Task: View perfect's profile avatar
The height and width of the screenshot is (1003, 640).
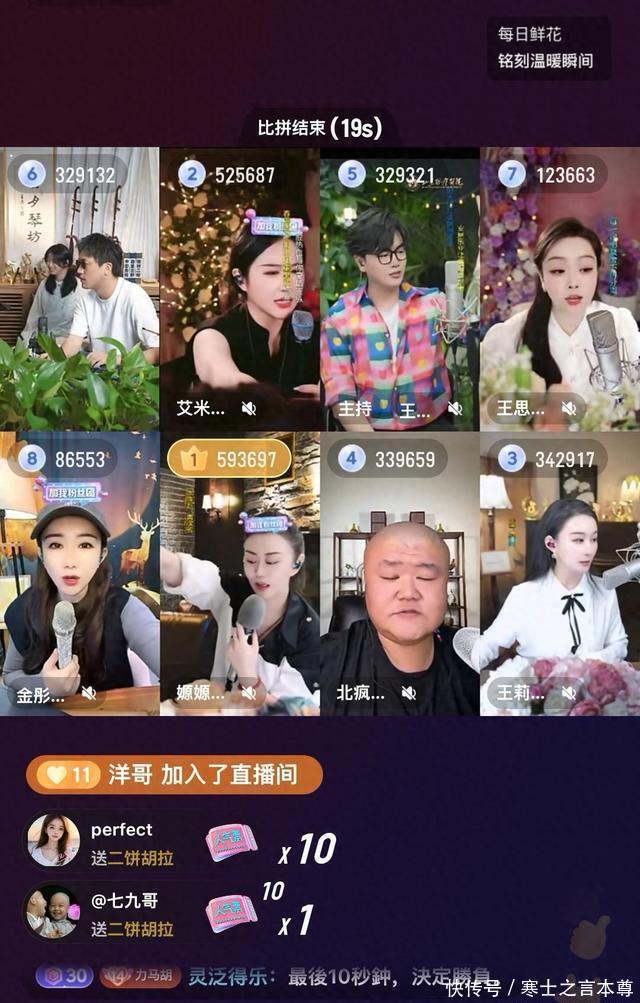Action: click(53, 840)
